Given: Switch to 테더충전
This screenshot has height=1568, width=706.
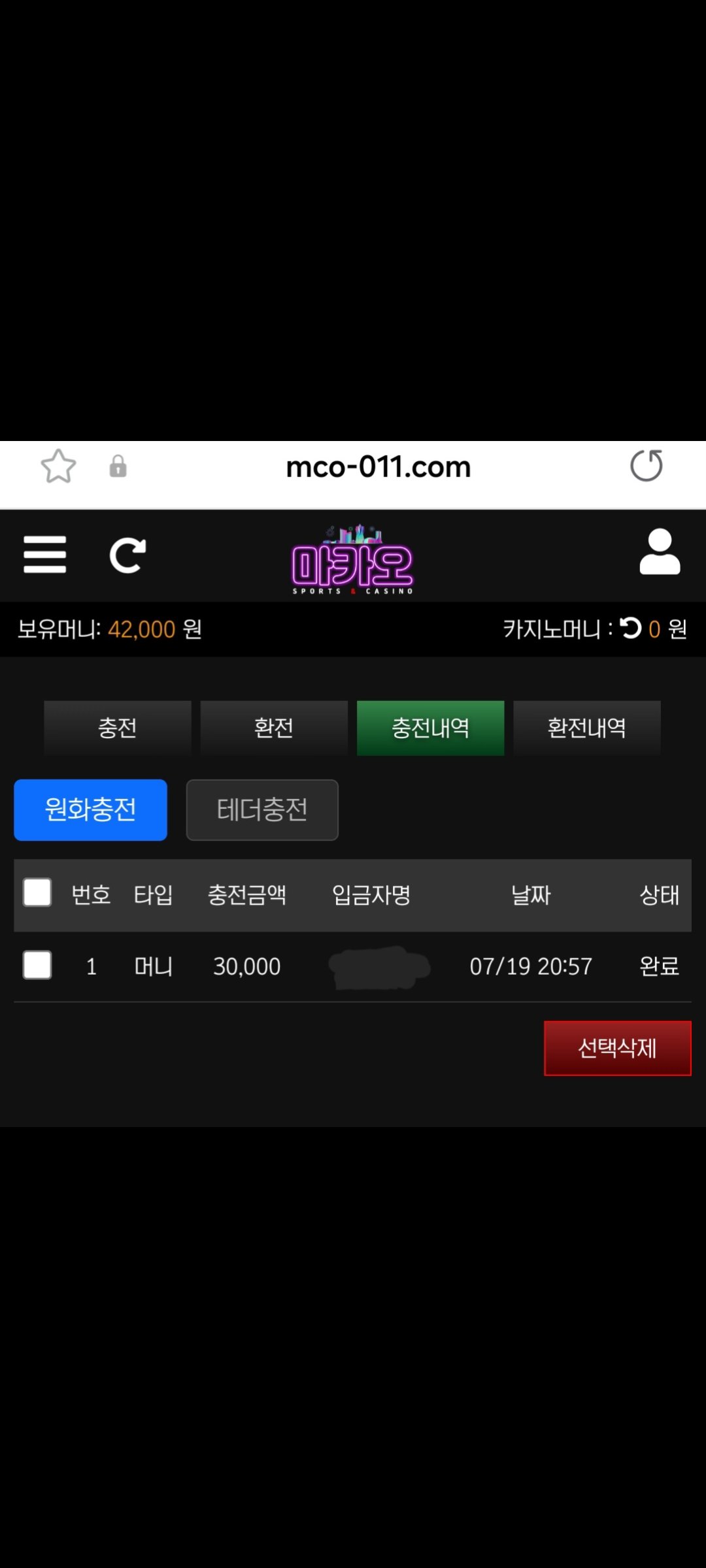Looking at the screenshot, I should tap(262, 810).
